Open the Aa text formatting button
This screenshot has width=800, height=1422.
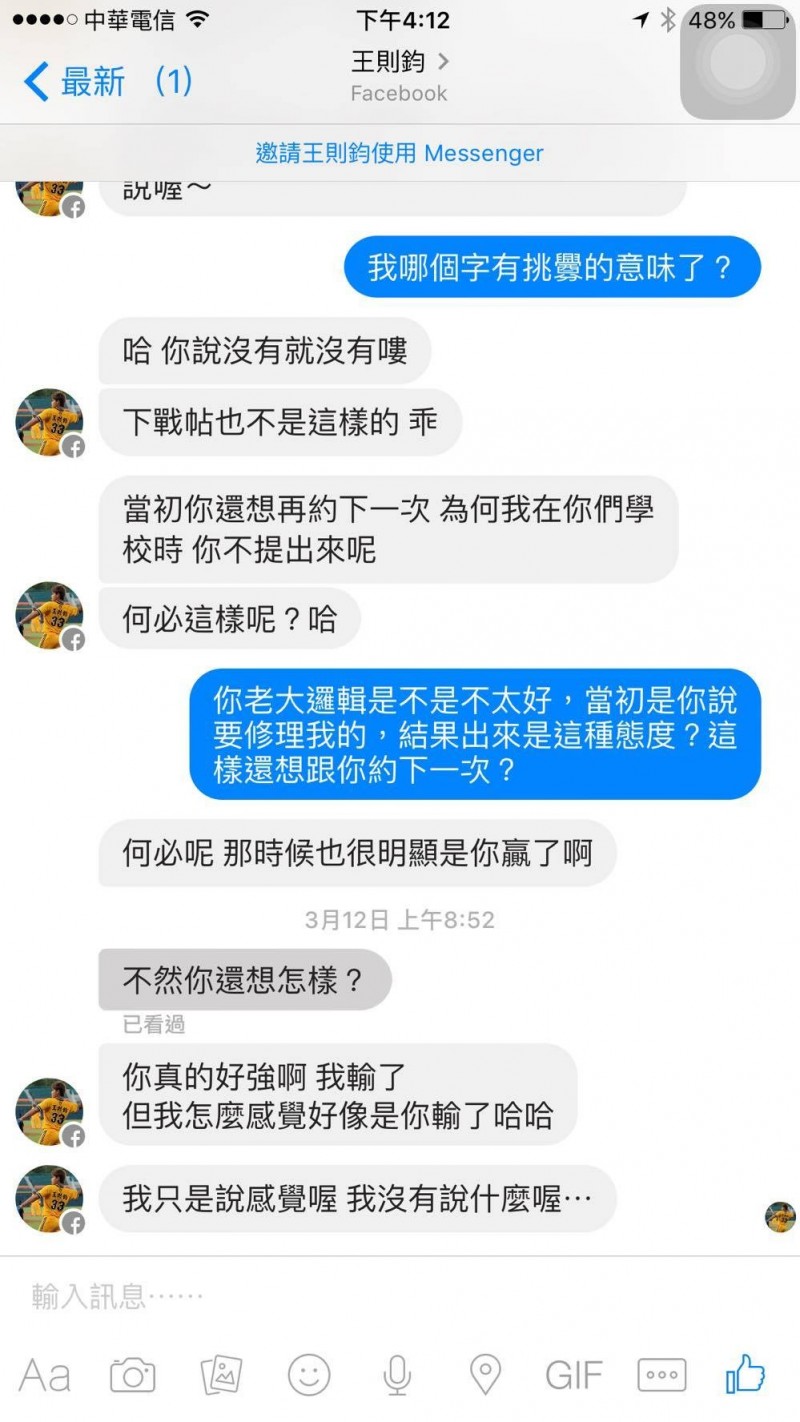pos(45,1376)
